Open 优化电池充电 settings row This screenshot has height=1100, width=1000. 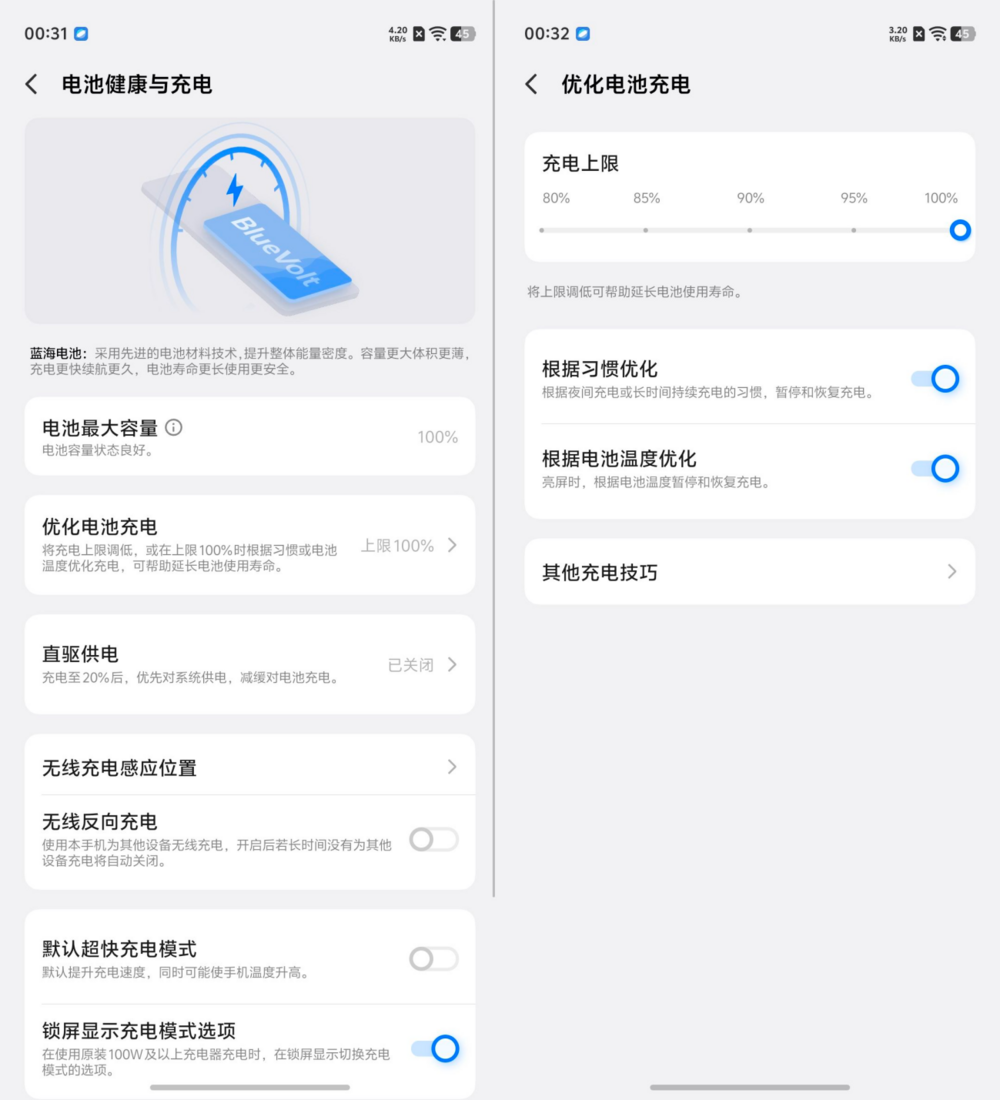(x=250, y=545)
